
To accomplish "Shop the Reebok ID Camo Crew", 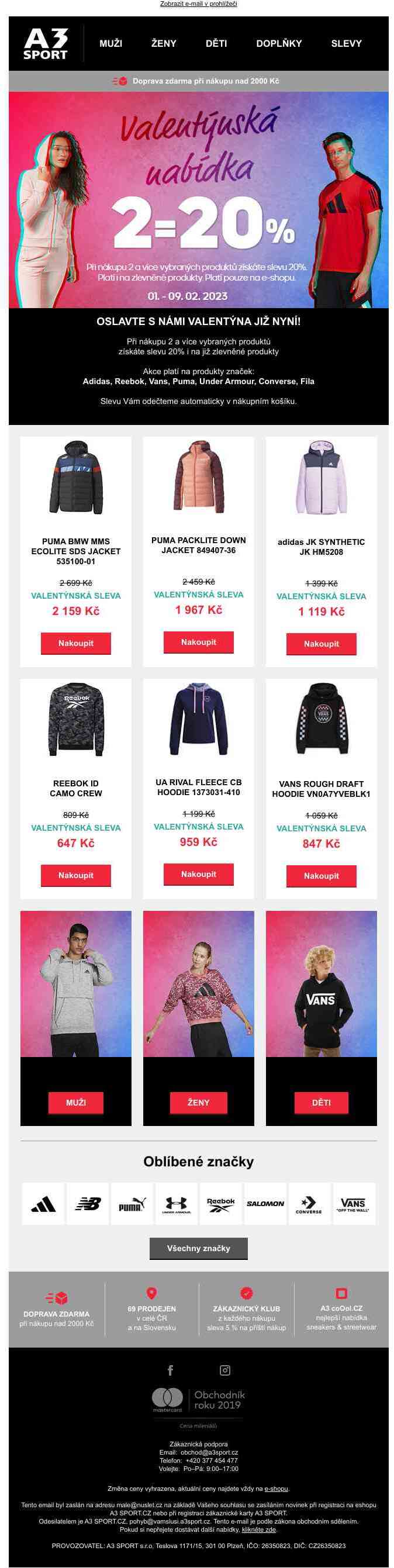I will pyautogui.click(x=75, y=875).
